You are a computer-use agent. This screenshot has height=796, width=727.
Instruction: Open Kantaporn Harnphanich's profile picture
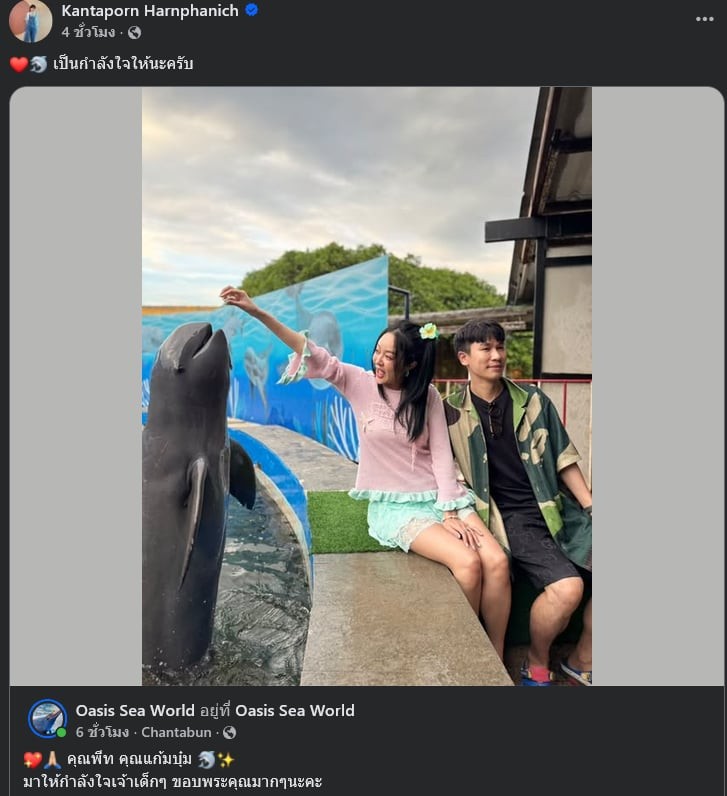(30, 20)
